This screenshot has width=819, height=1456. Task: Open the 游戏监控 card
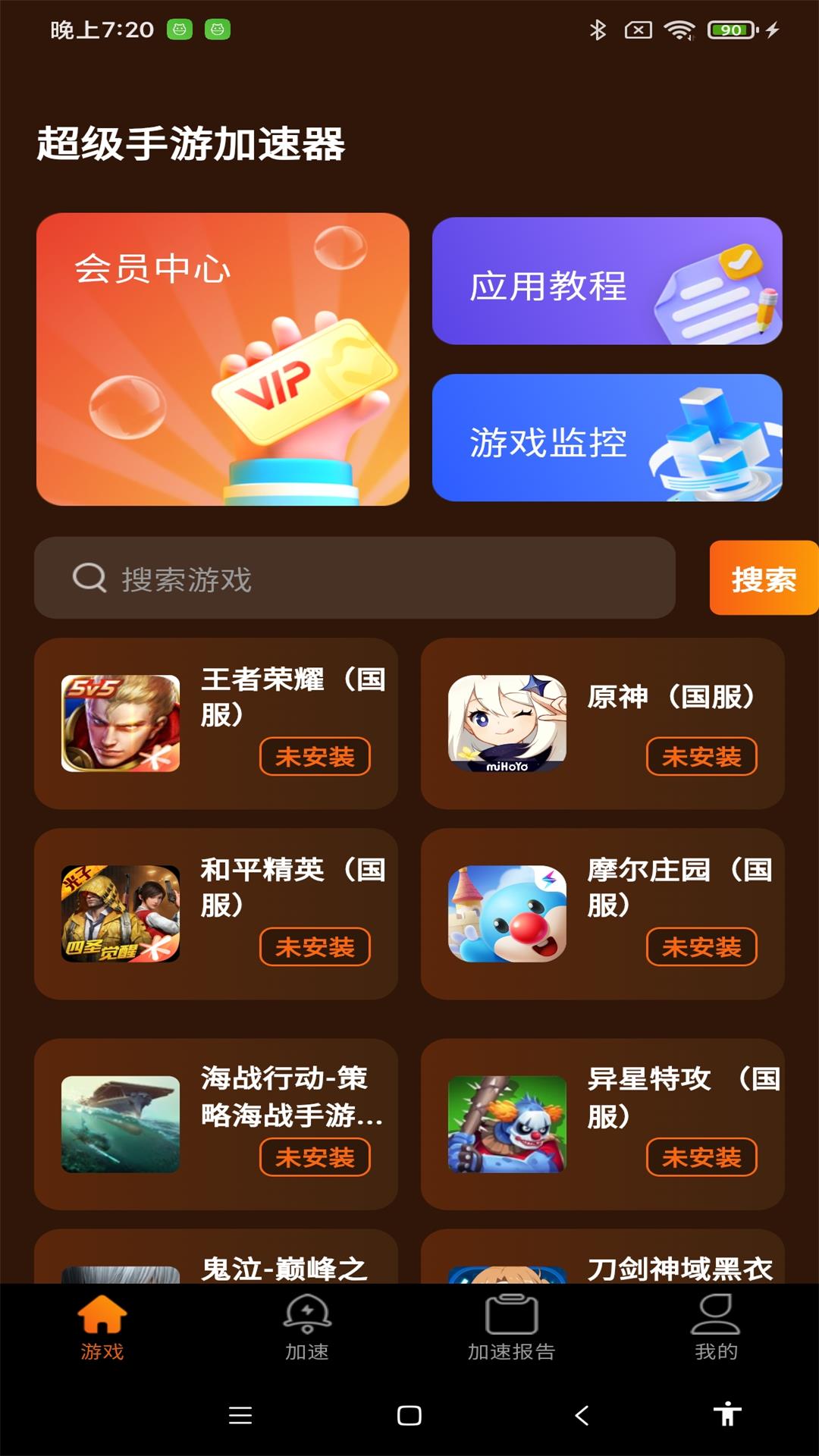607,438
